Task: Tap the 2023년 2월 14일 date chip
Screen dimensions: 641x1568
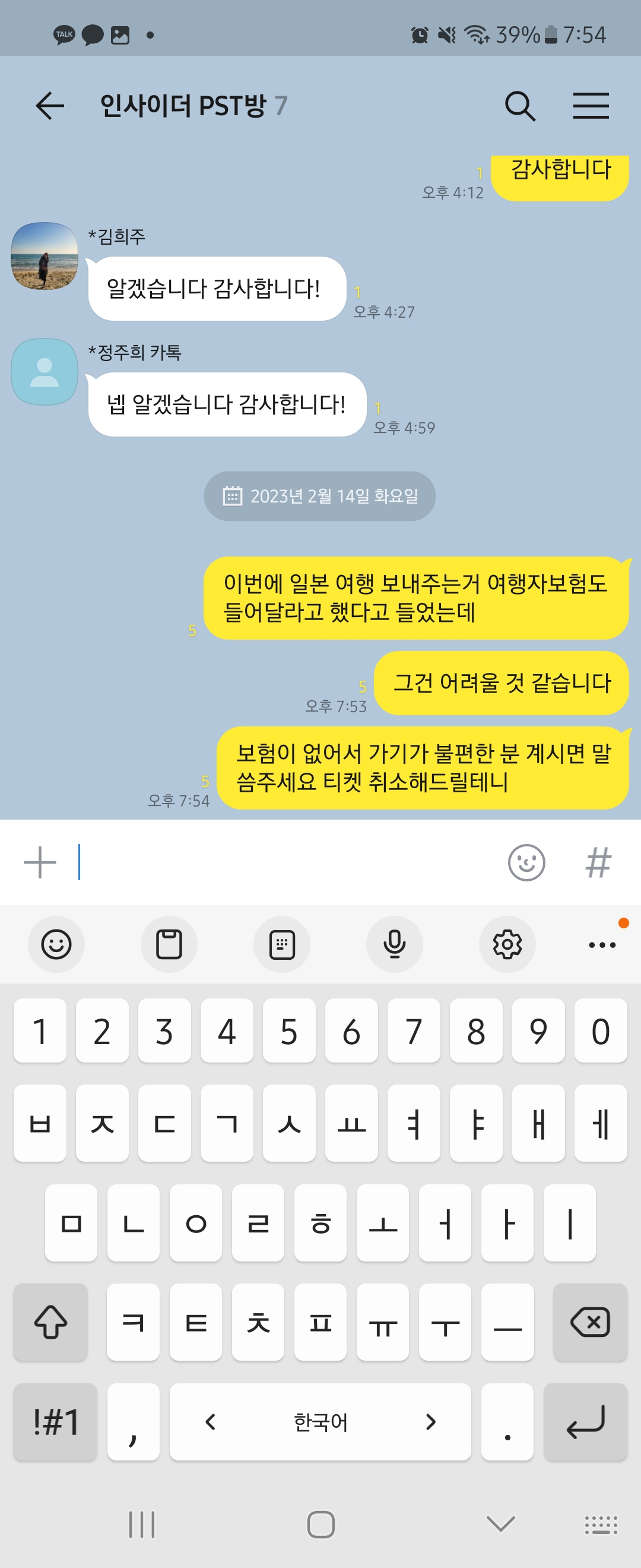Action: pyautogui.click(x=319, y=496)
